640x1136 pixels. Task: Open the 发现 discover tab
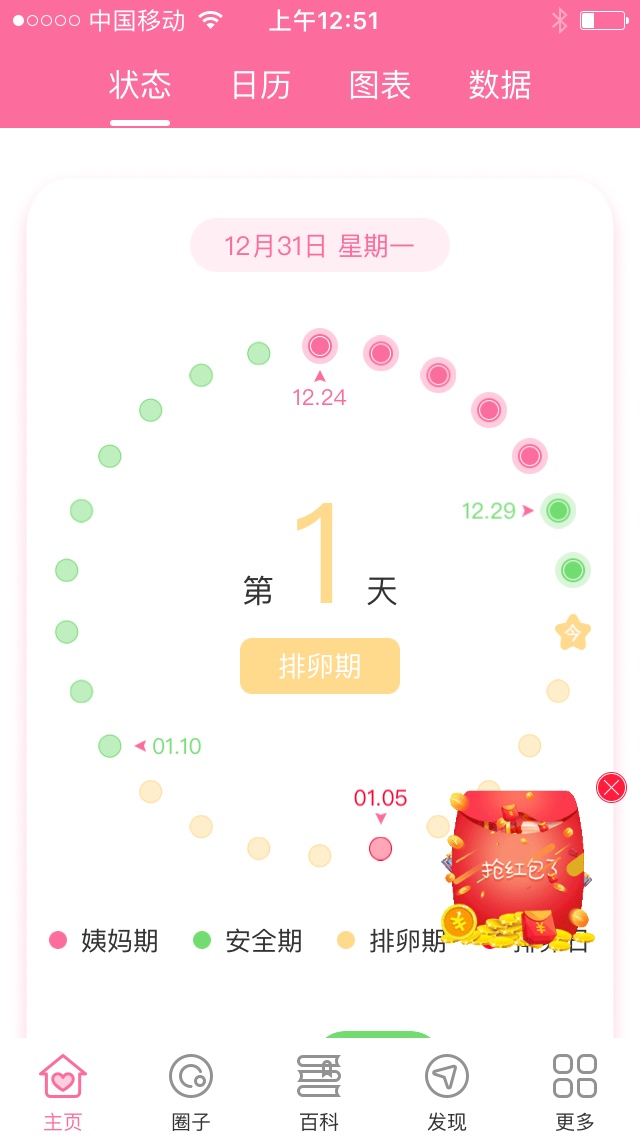tap(447, 1090)
